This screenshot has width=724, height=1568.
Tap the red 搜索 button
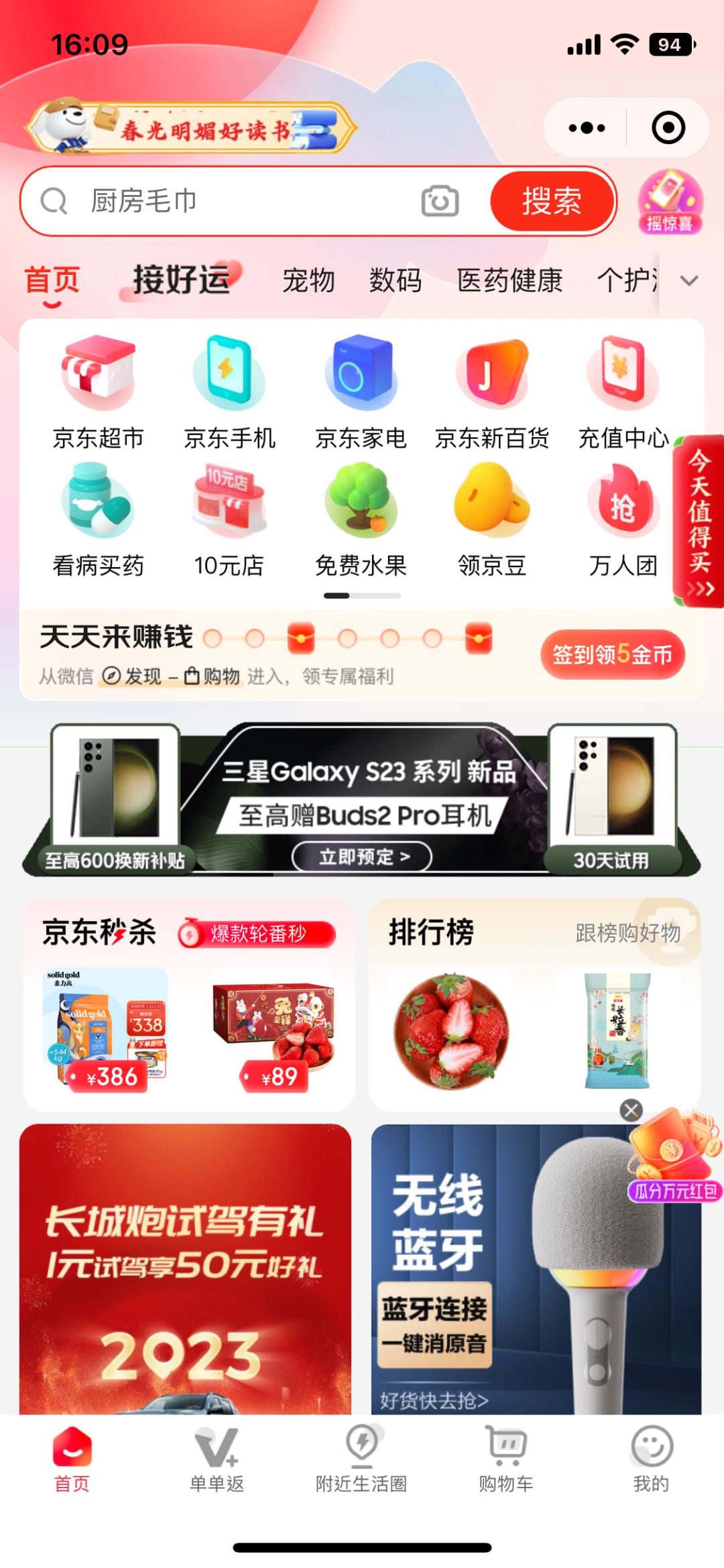click(x=552, y=201)
